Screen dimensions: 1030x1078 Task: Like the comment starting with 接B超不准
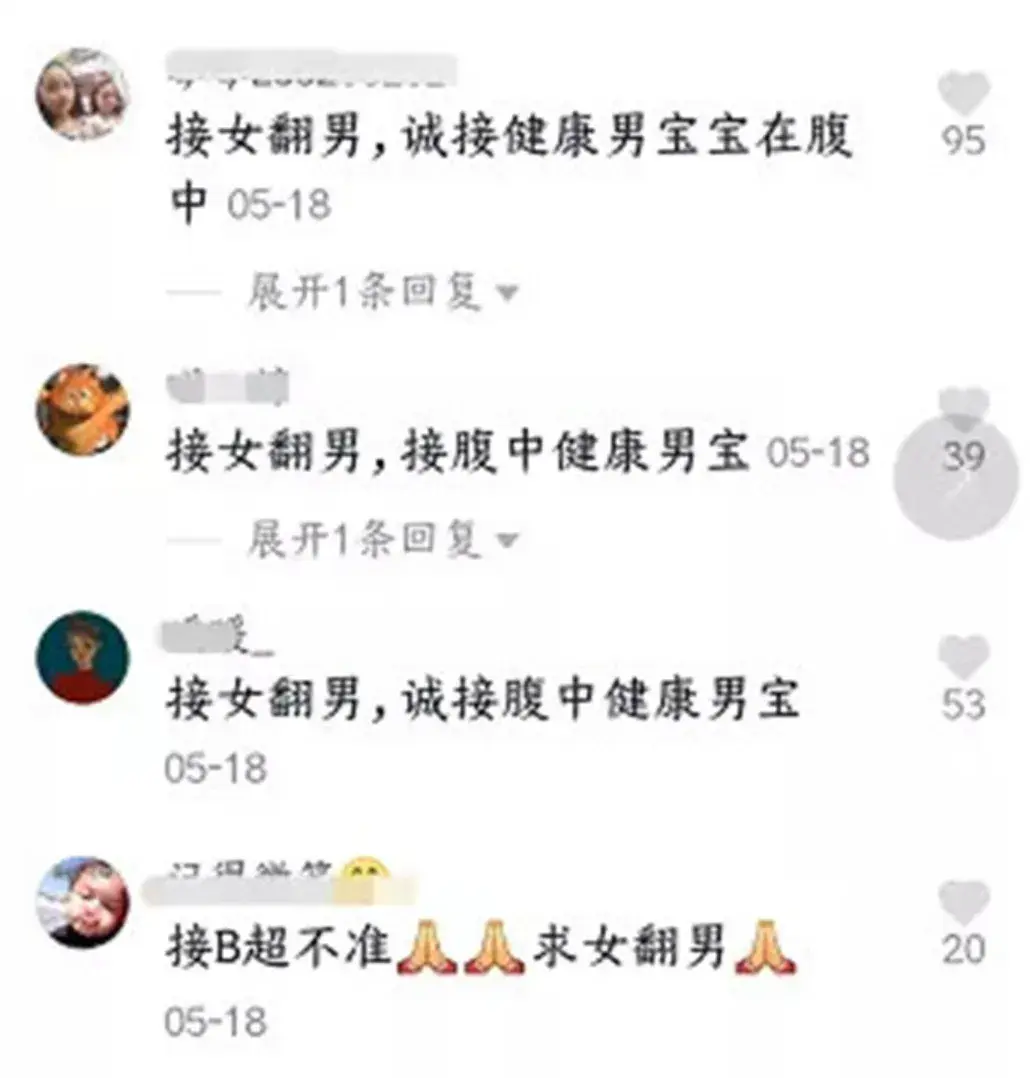(x=963, y=903)
